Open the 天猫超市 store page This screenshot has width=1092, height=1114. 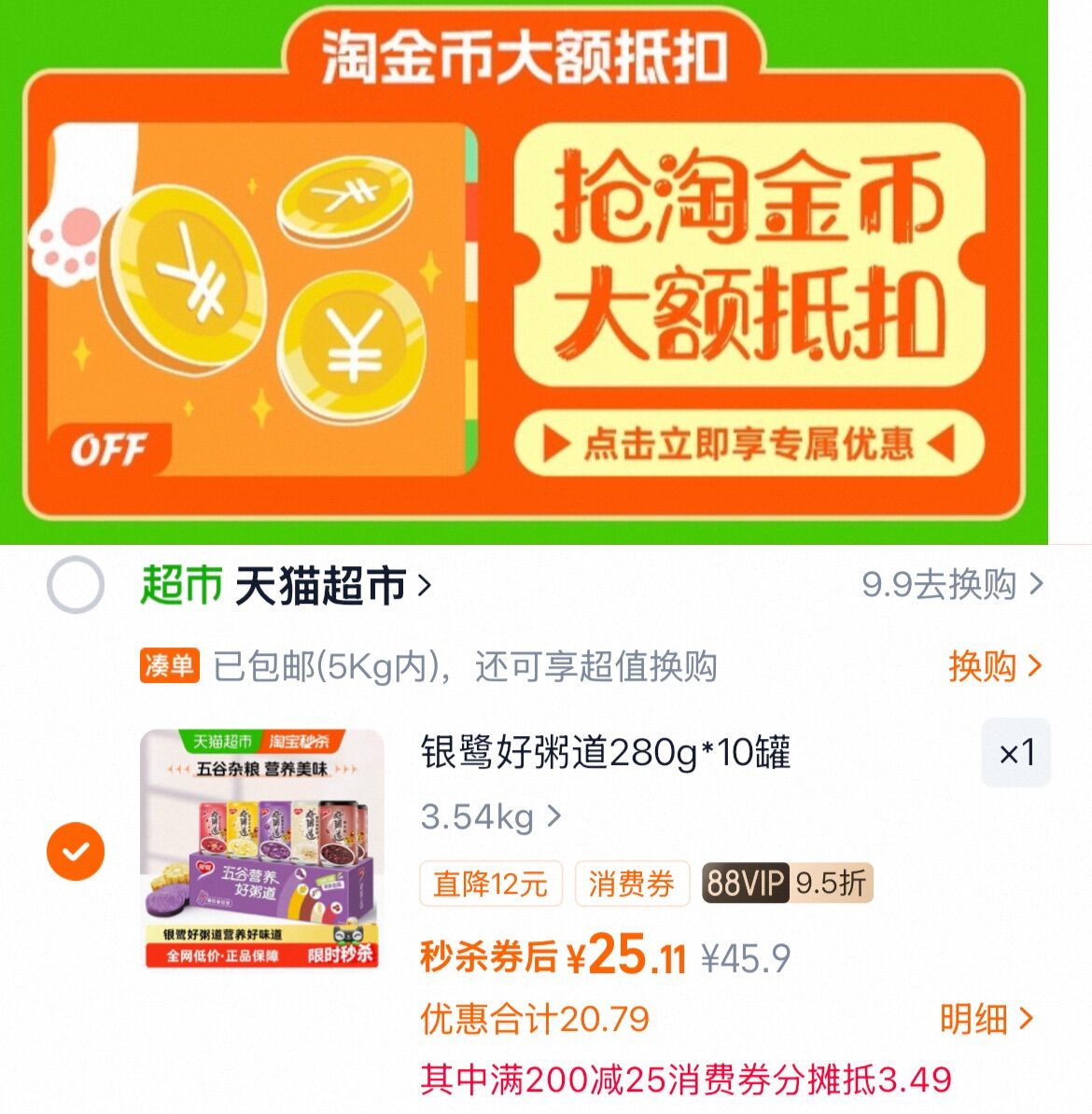coord(322,586)
